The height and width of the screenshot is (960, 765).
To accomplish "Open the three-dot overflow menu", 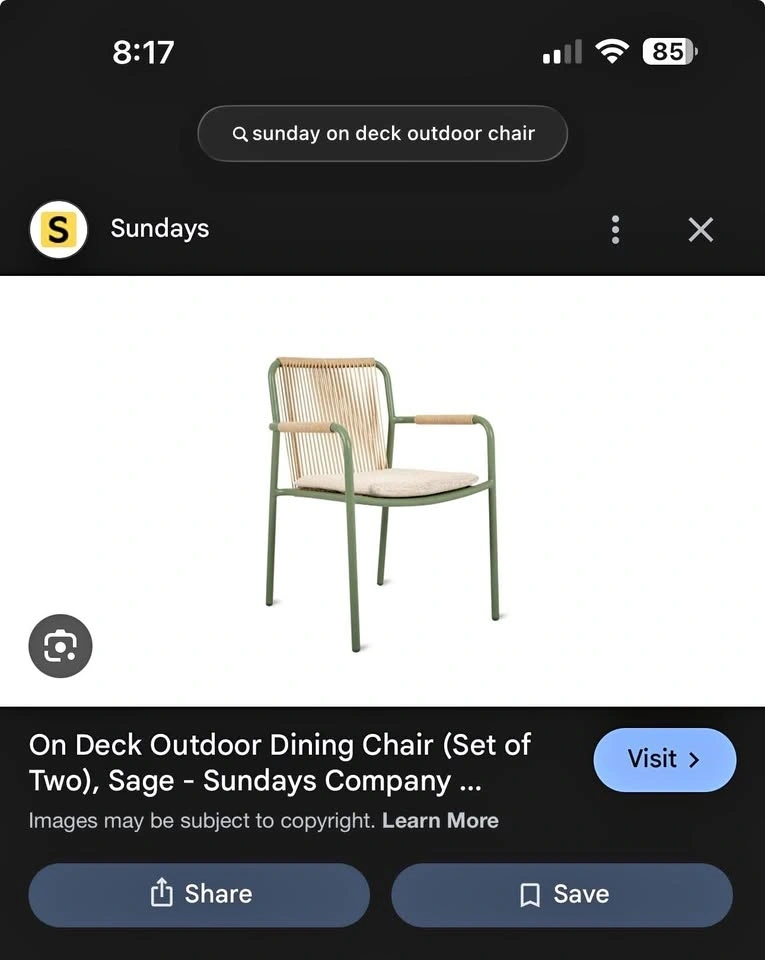I will point(615,230).
